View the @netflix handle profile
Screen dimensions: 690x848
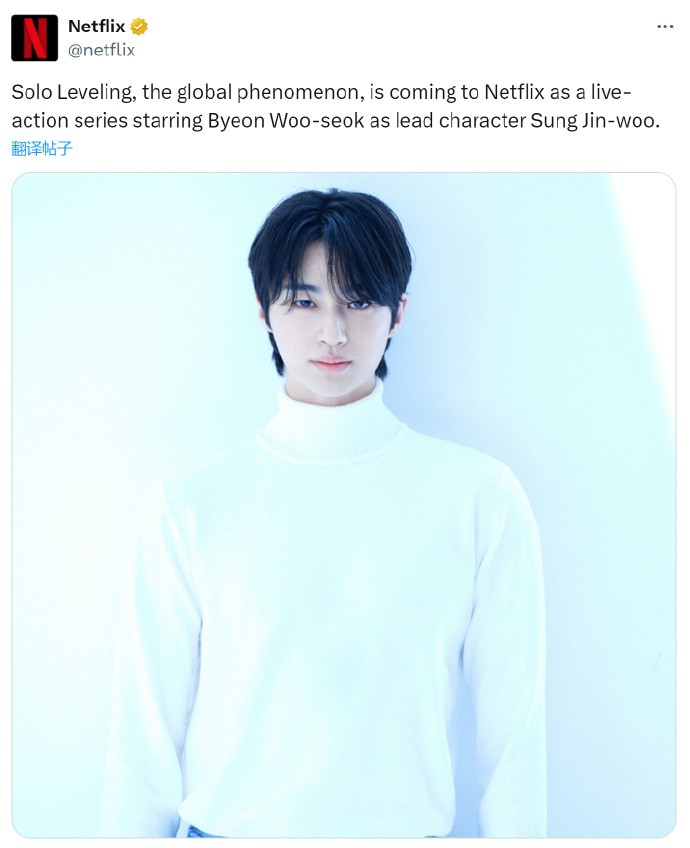[101, 49]
